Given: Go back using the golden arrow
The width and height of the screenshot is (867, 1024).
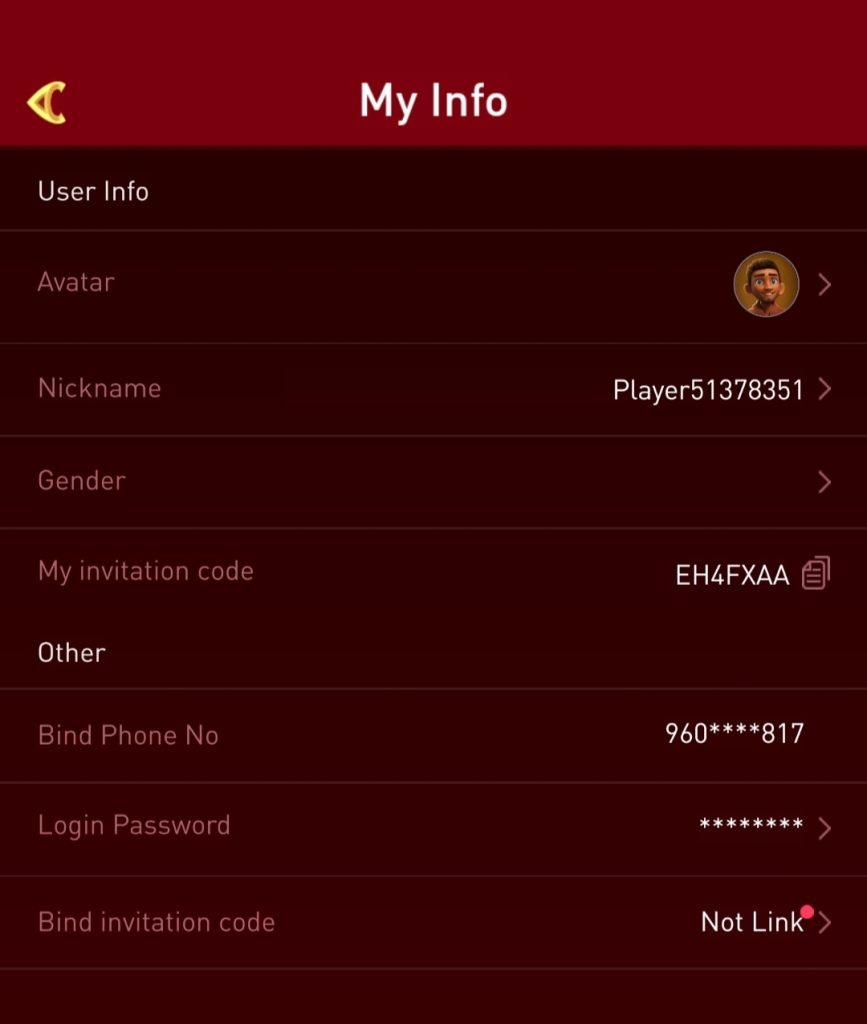Looking at the screenshot, I should pyautogui.click(x=47, y=102).
